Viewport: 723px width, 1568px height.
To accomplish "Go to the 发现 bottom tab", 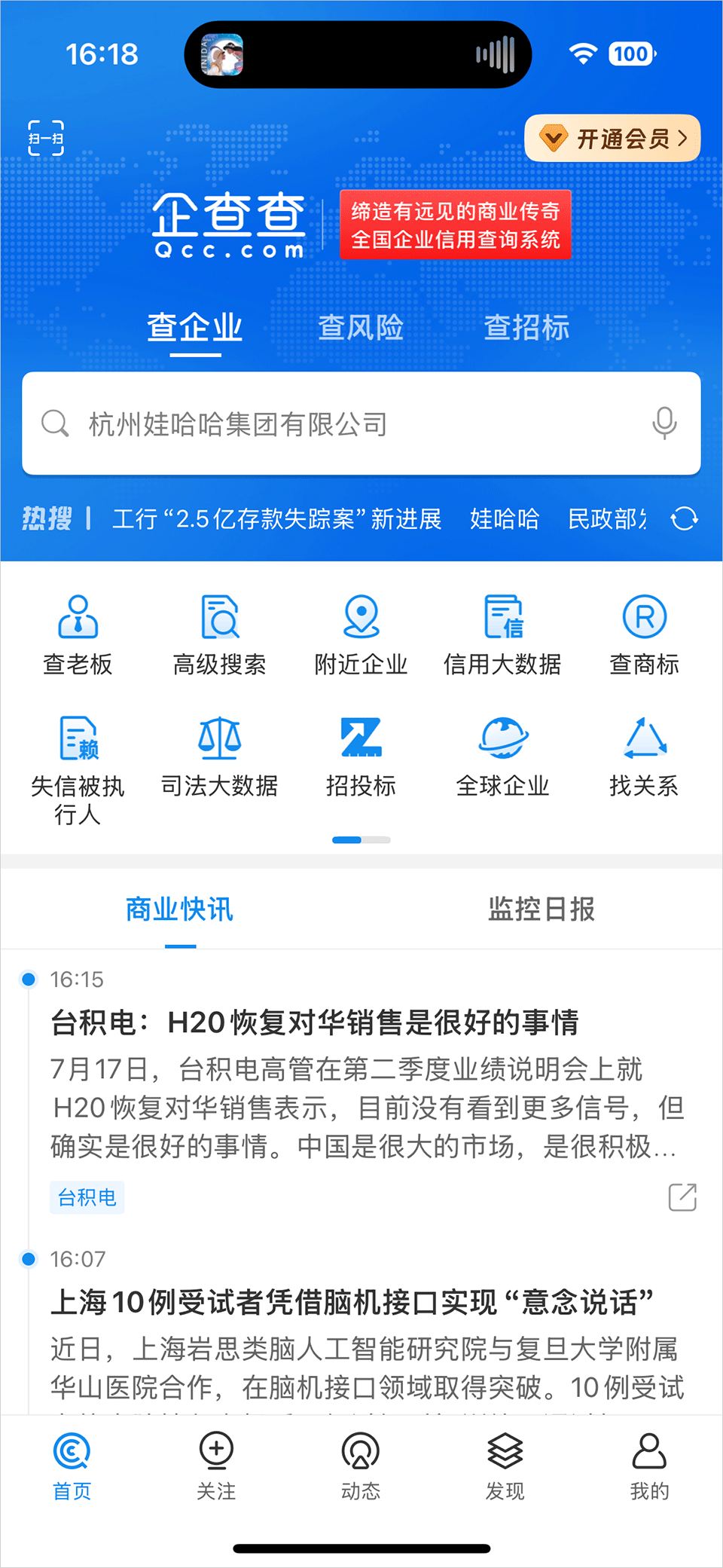I will tap(505, 1466).
